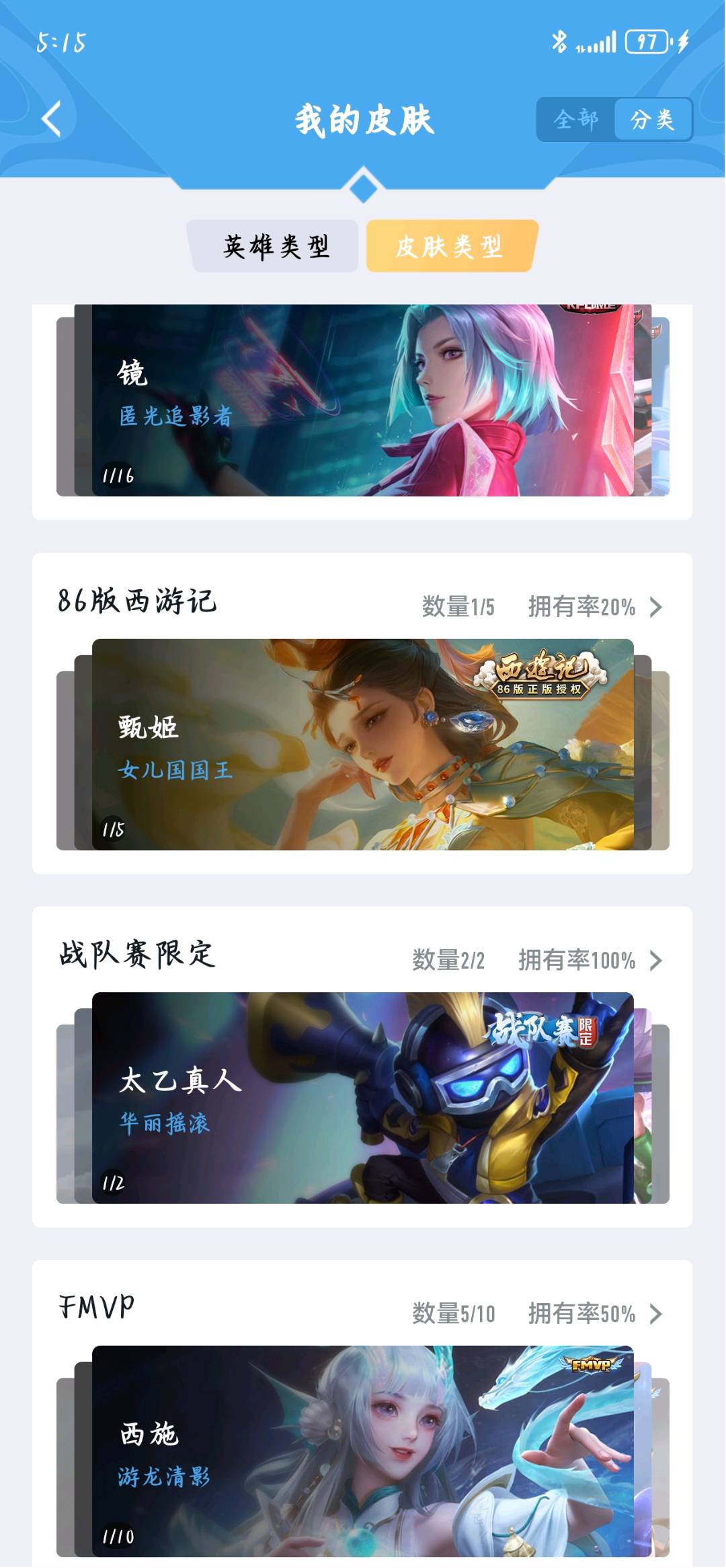The height and width of the screenshot is (1568, 726).
Task: Open 西施 游龙清影 skin card
Action: 363,1450
